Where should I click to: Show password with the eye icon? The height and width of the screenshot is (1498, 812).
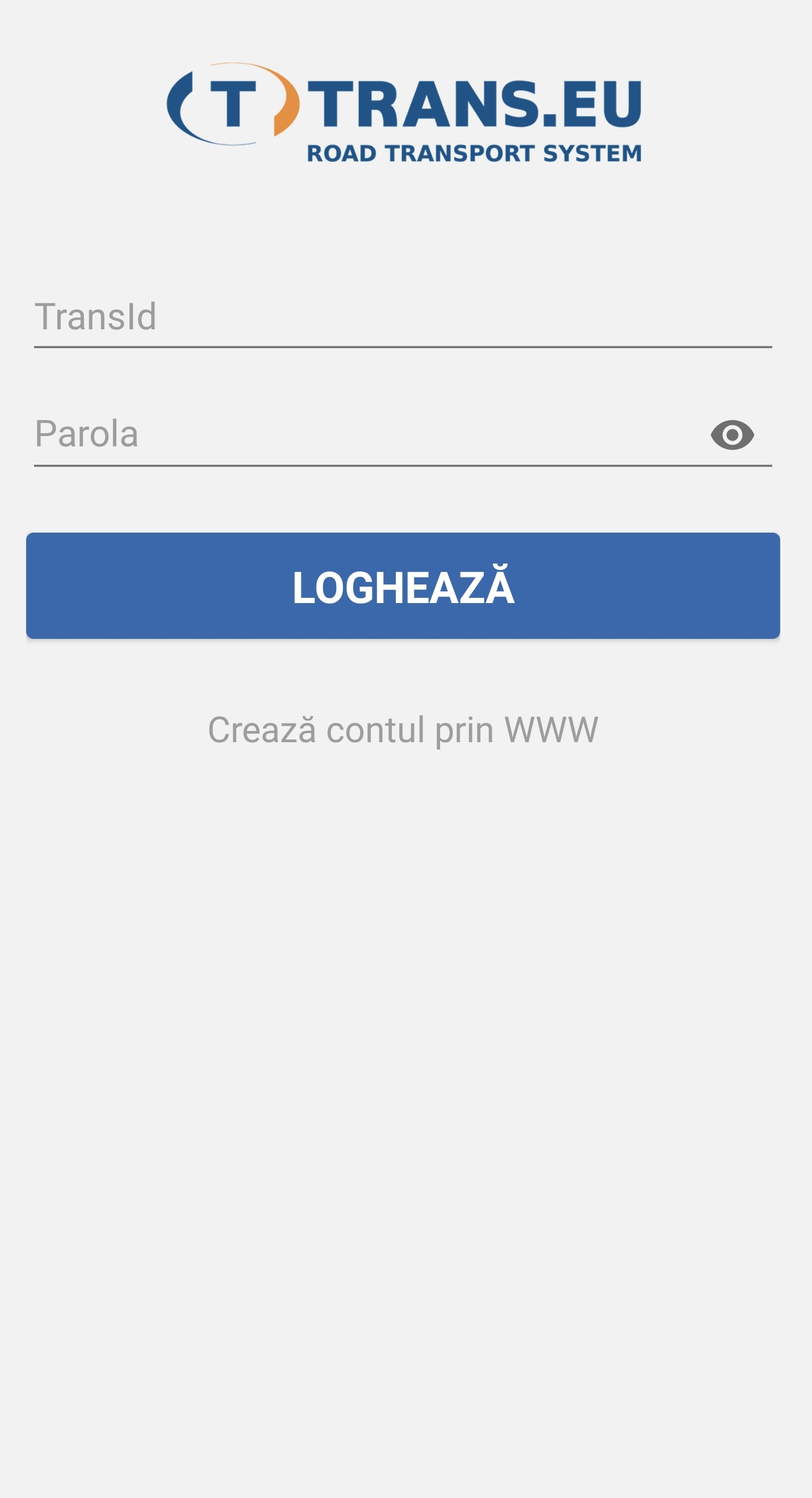click(732, 435)
